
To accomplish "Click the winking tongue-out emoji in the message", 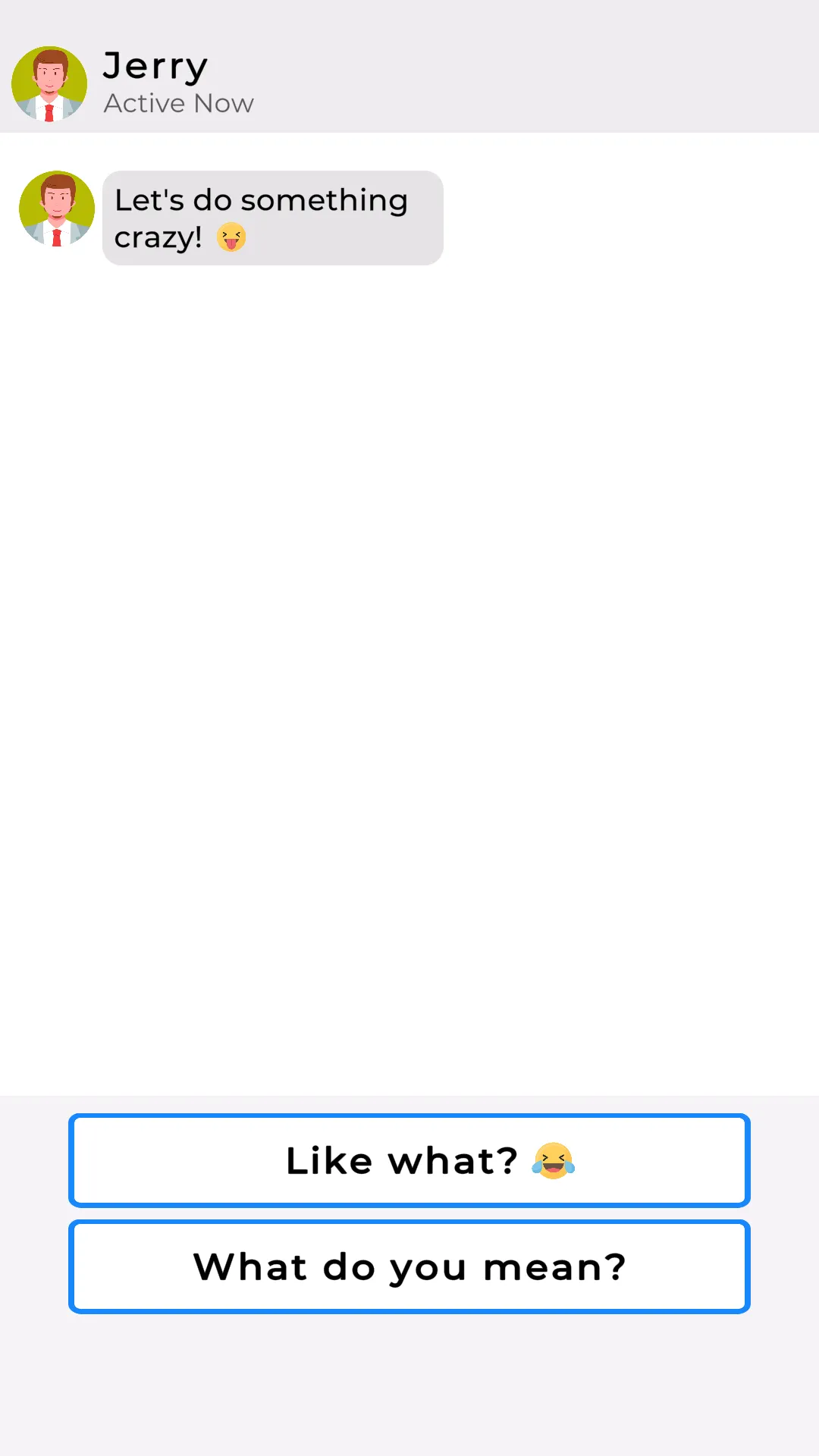I will click(232, 237).
